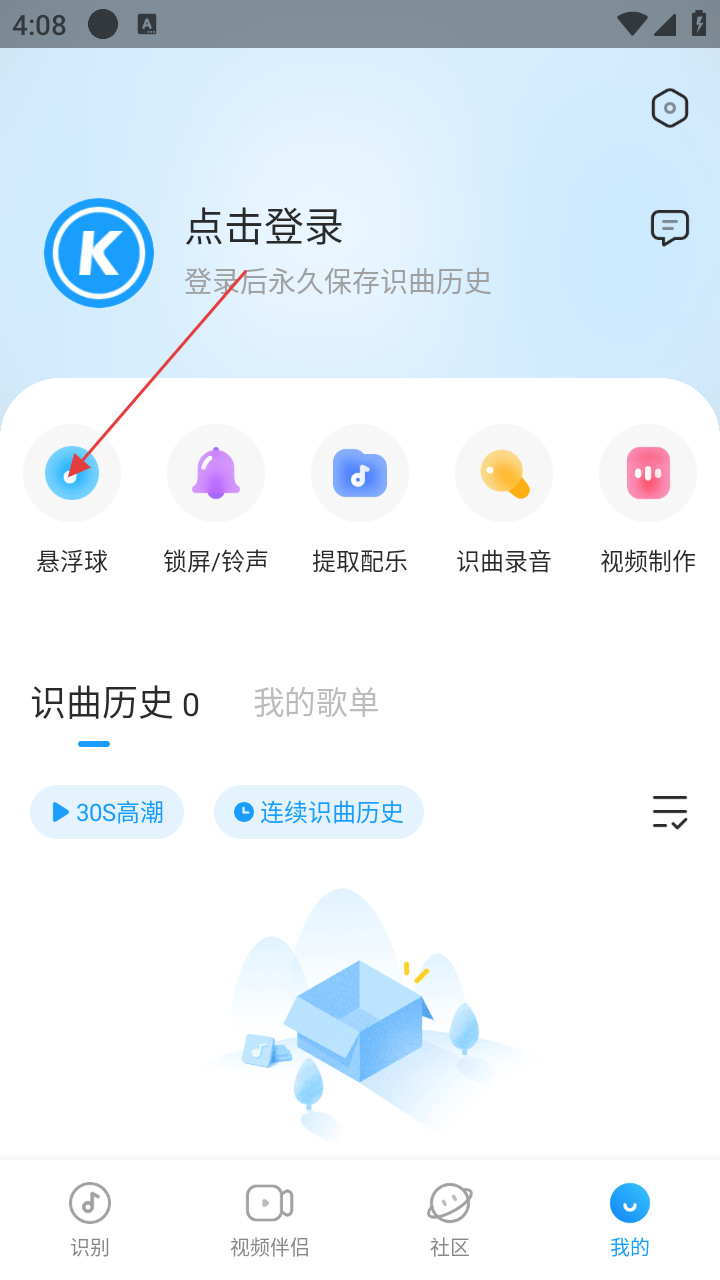Select the 我的 tab
Image resolution: width=720 pixels, height=1280 pixels.
click(630, 1219)
